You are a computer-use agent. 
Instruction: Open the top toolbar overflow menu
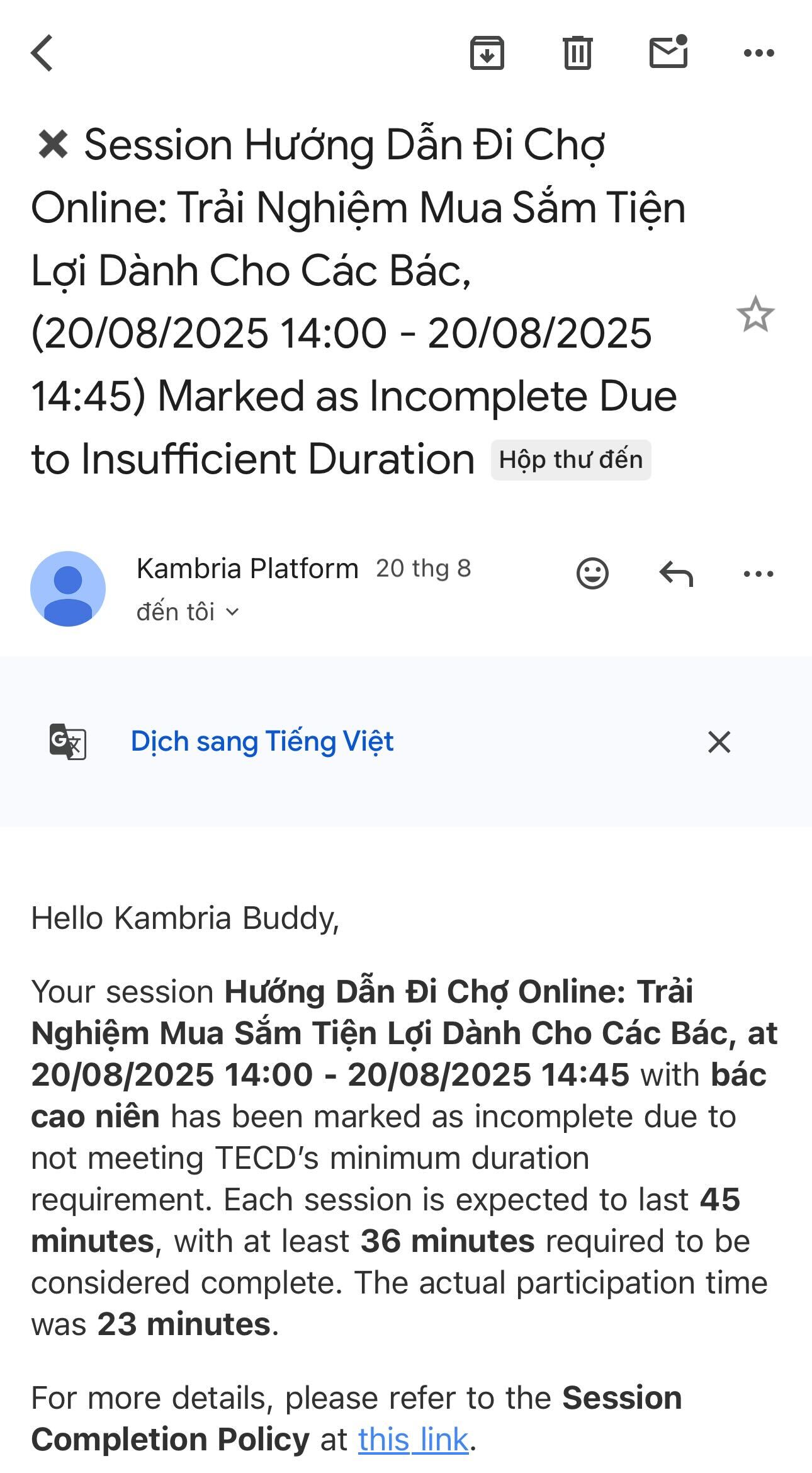pos(758,53)
